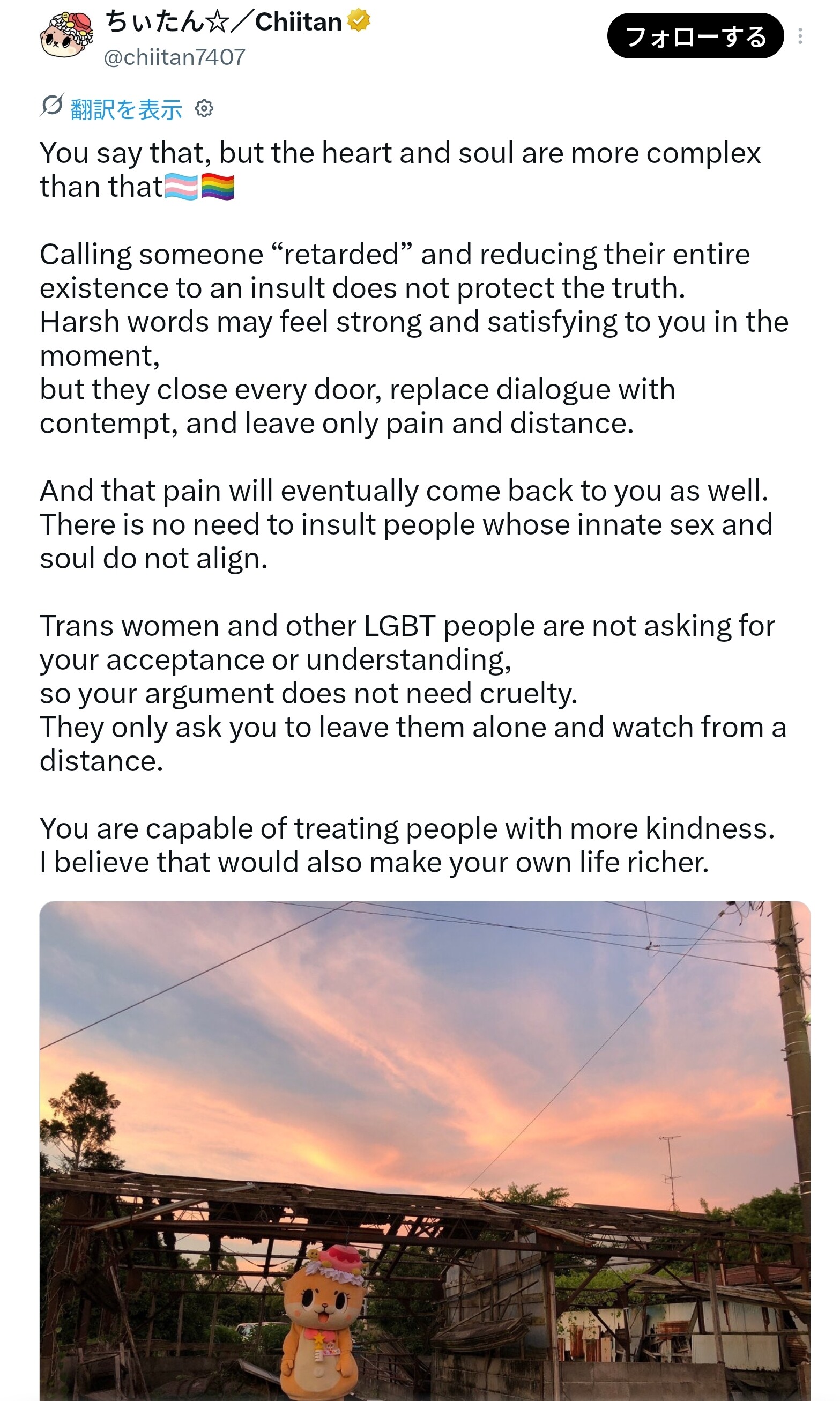Screen dimensions: 840x1401
Task: Open the @chiitan7407 profile handle
Action: 174,57
